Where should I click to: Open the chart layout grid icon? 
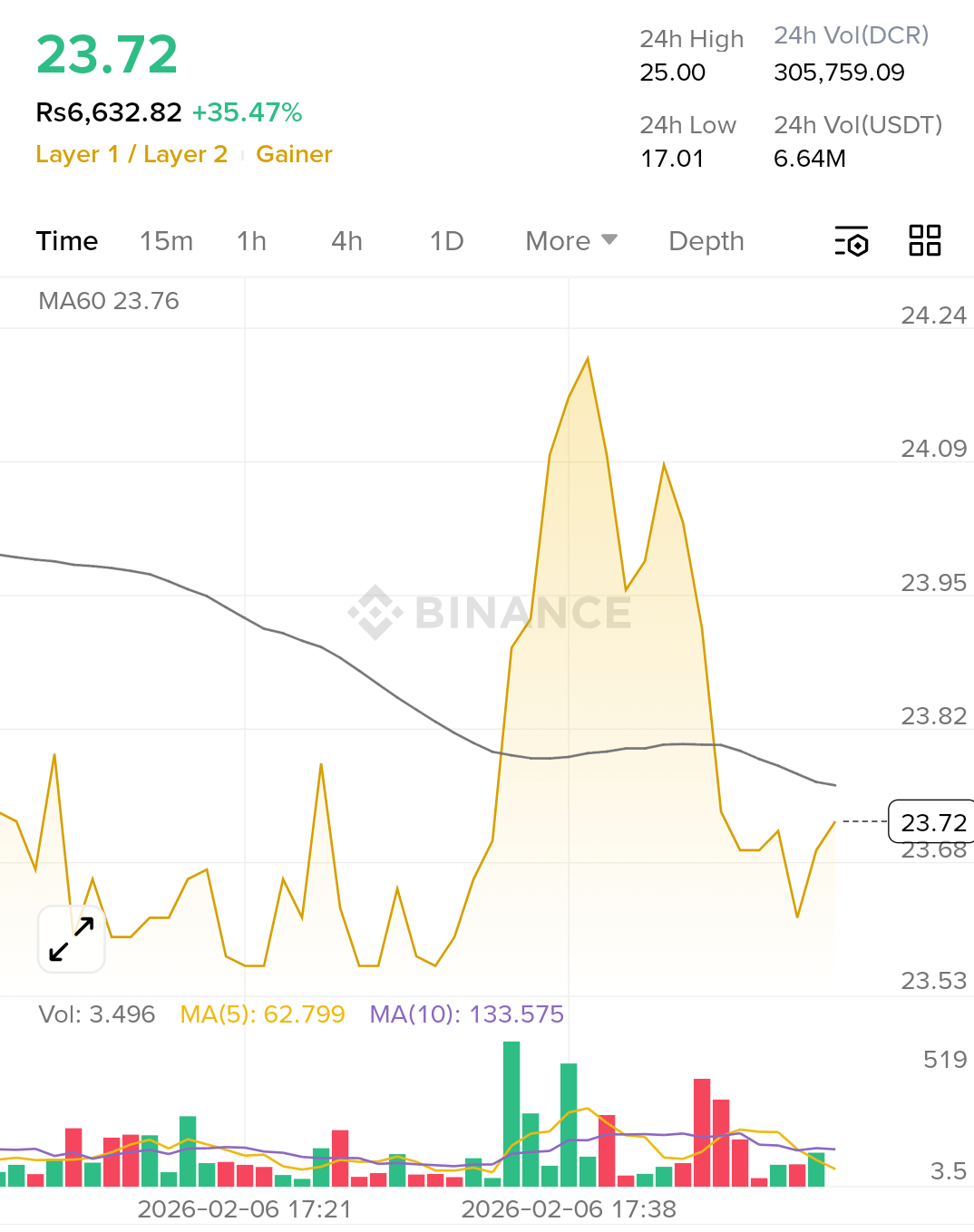924,241
